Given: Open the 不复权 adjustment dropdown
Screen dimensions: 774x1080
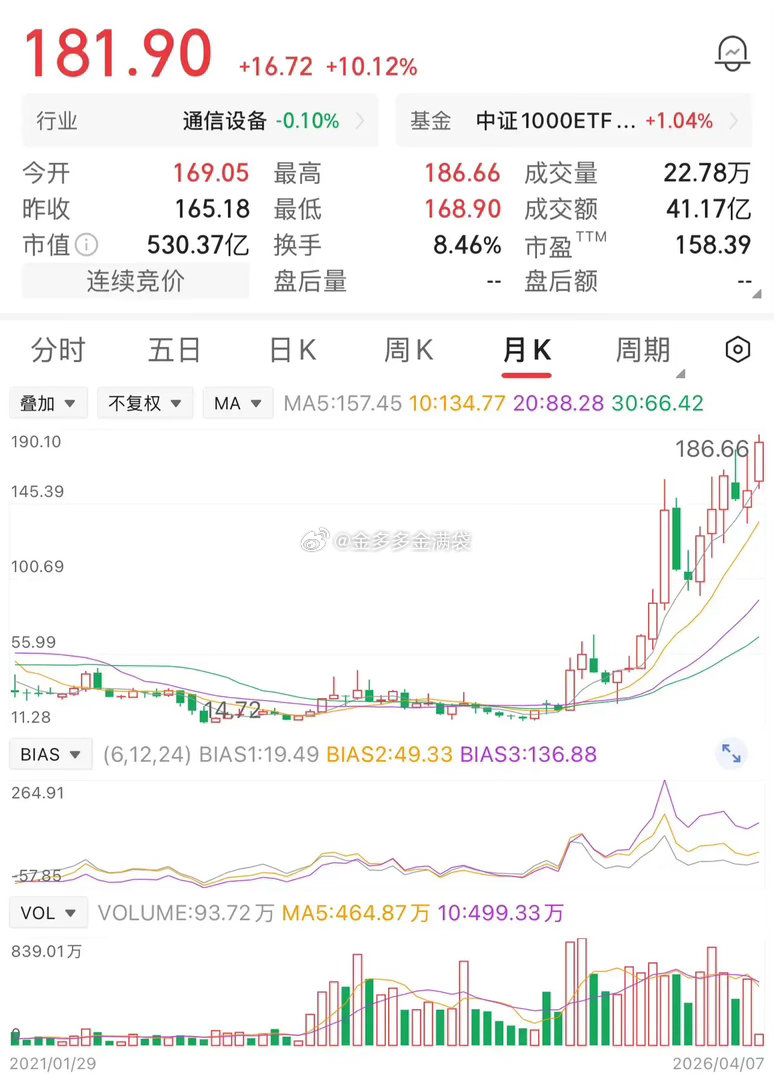Looking at the screenshot, I should [145, 403].
